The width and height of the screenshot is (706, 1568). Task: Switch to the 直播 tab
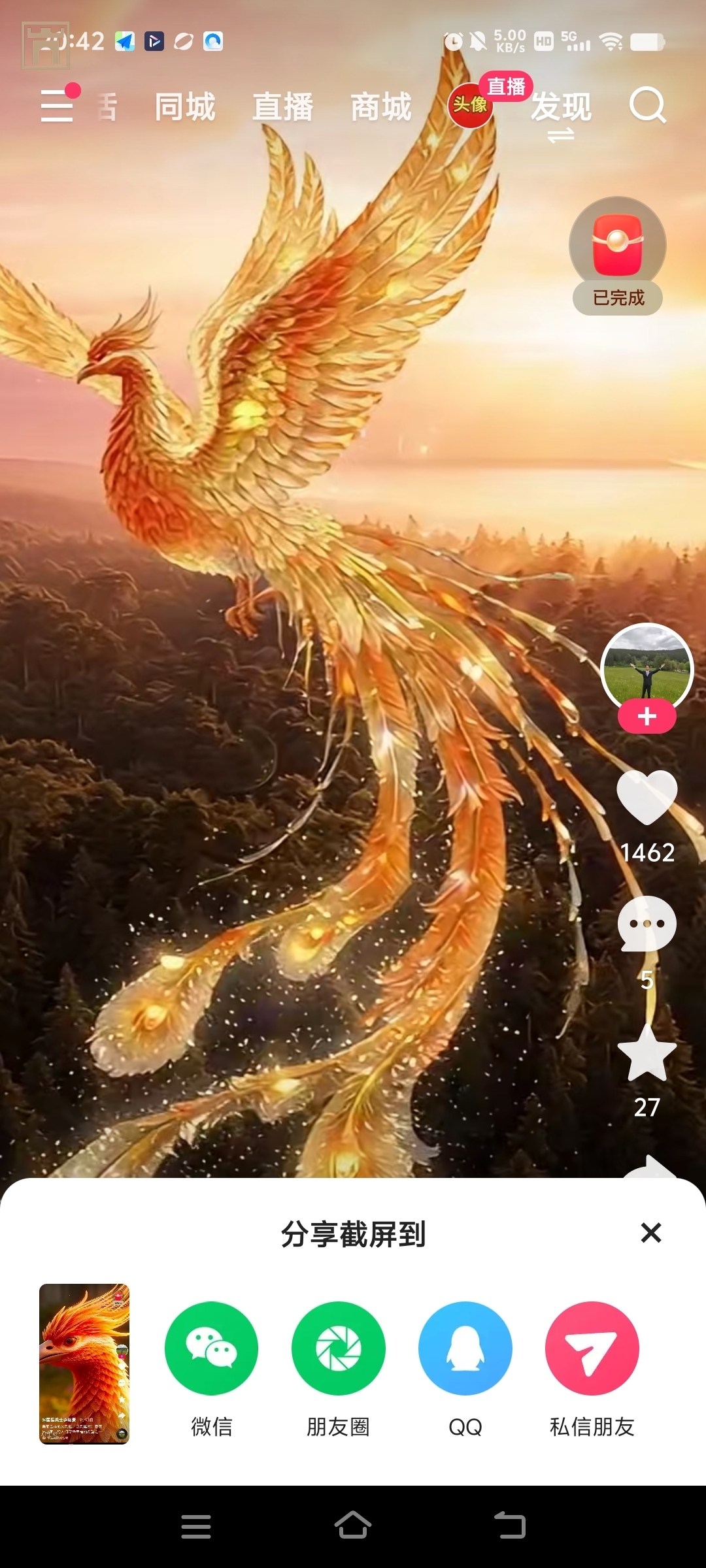283,107
